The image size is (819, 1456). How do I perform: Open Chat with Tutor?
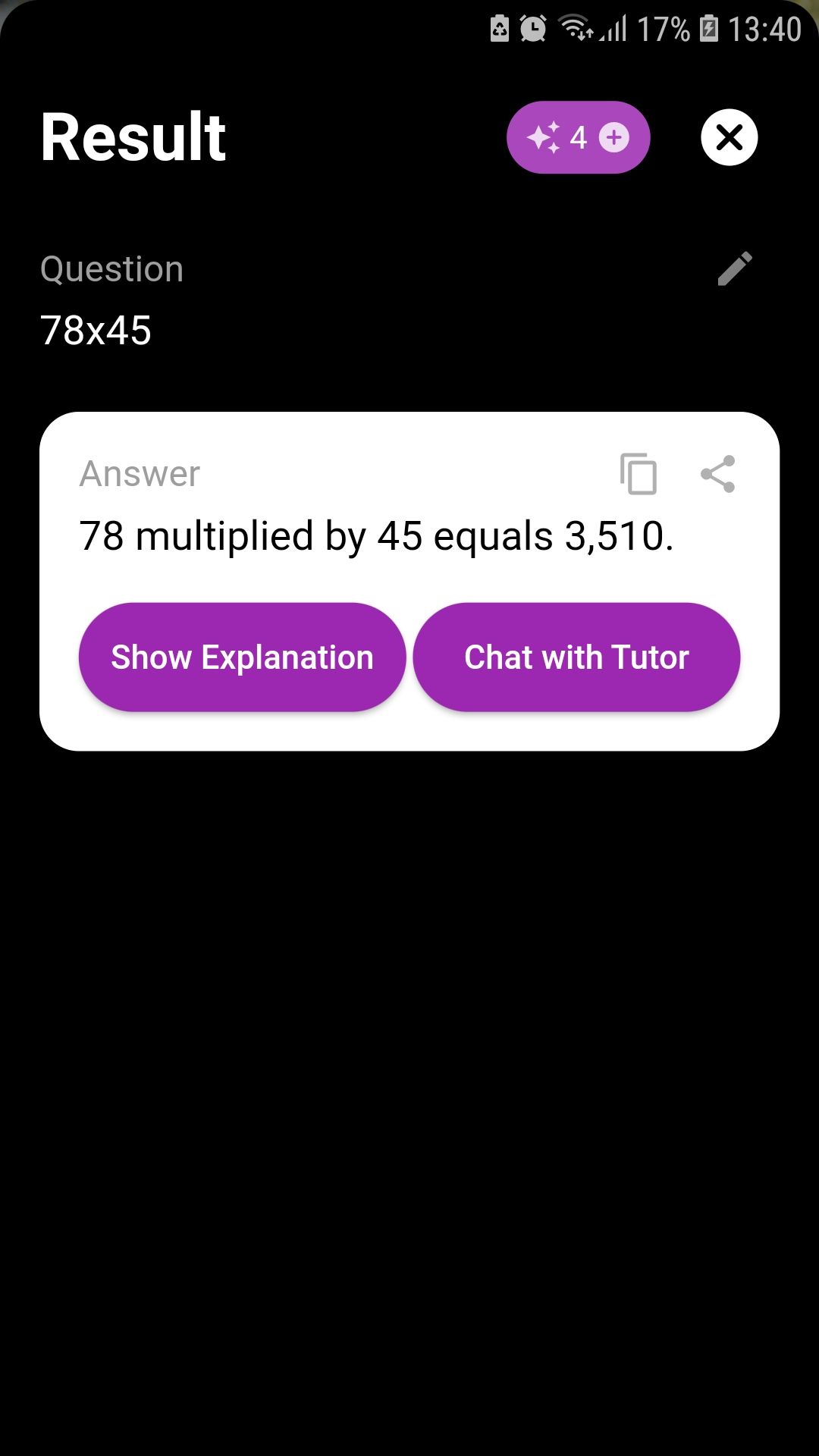pos(576,657)
